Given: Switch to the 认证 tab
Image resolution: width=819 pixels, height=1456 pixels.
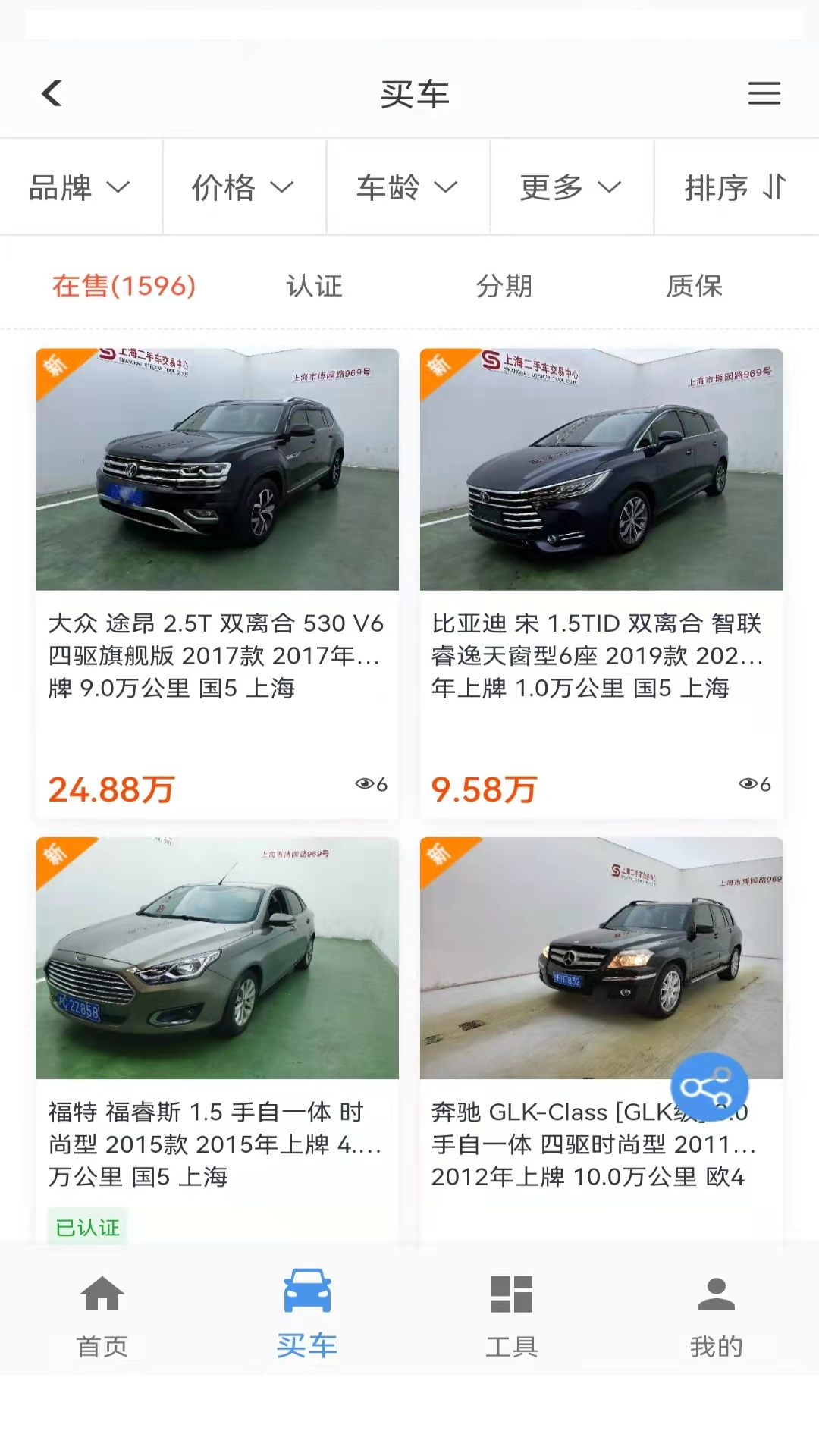Looking at the screenshot, I should [312, 287].
